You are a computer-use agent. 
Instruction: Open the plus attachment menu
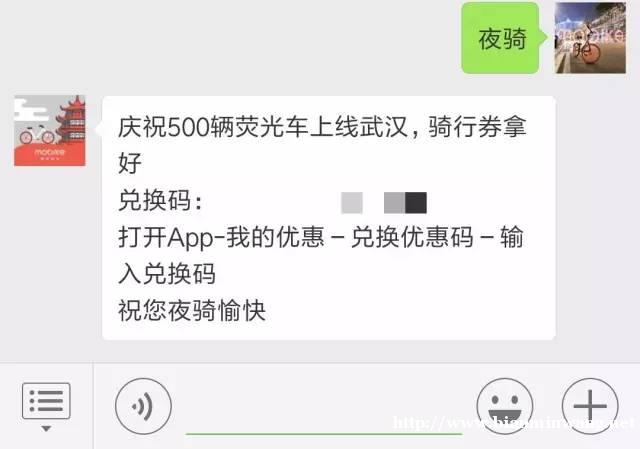pos(590,406)
